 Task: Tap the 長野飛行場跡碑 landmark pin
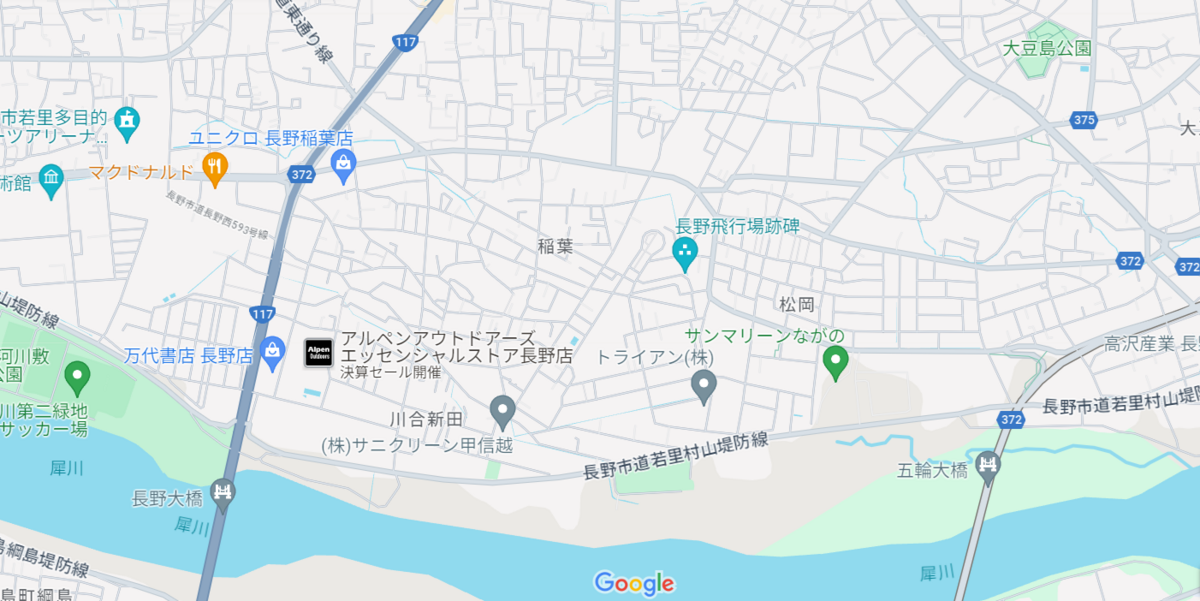(x=684, y=252)
